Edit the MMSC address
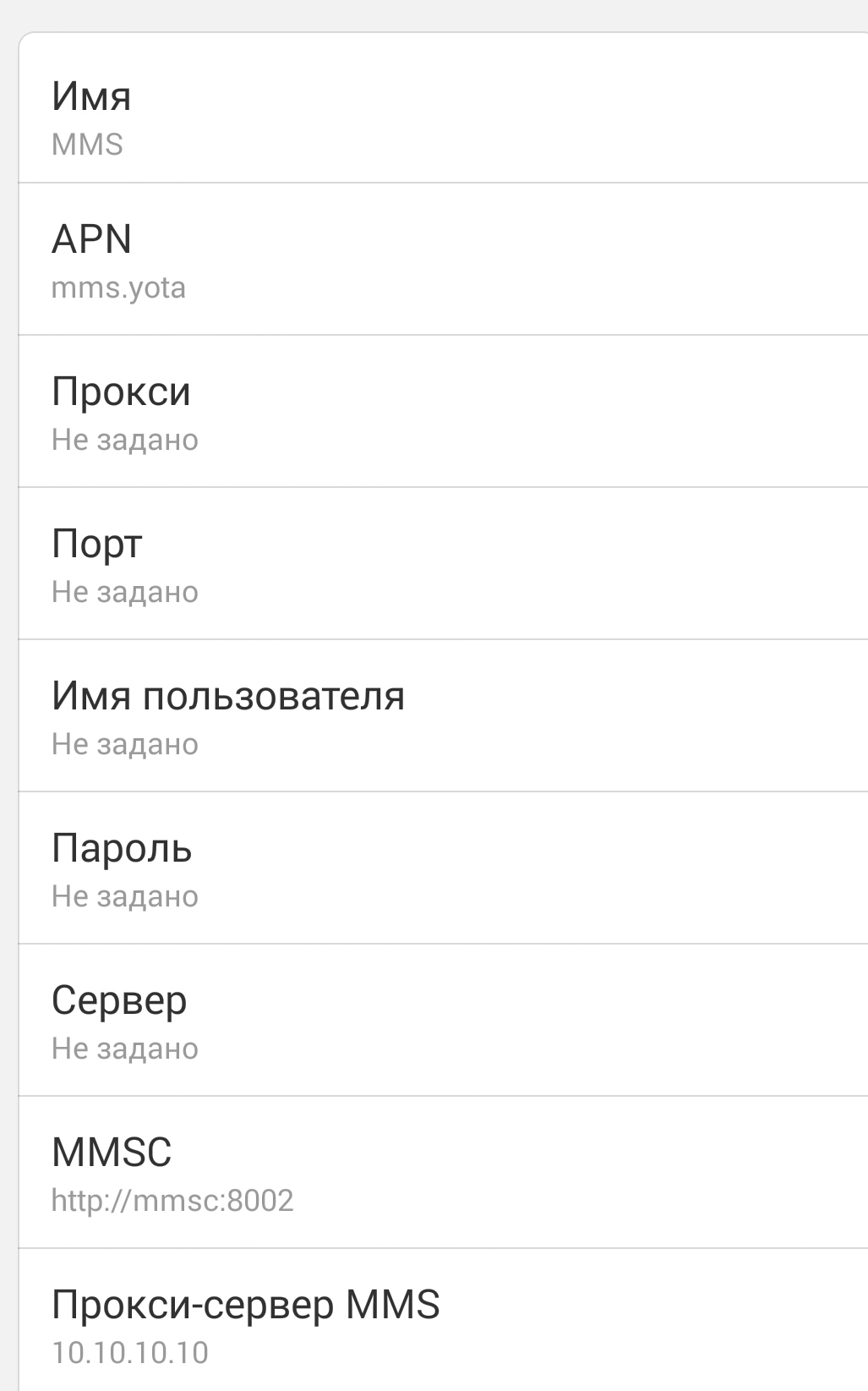Screen dimensions: 868x1391 click(x=443, y=1173)
